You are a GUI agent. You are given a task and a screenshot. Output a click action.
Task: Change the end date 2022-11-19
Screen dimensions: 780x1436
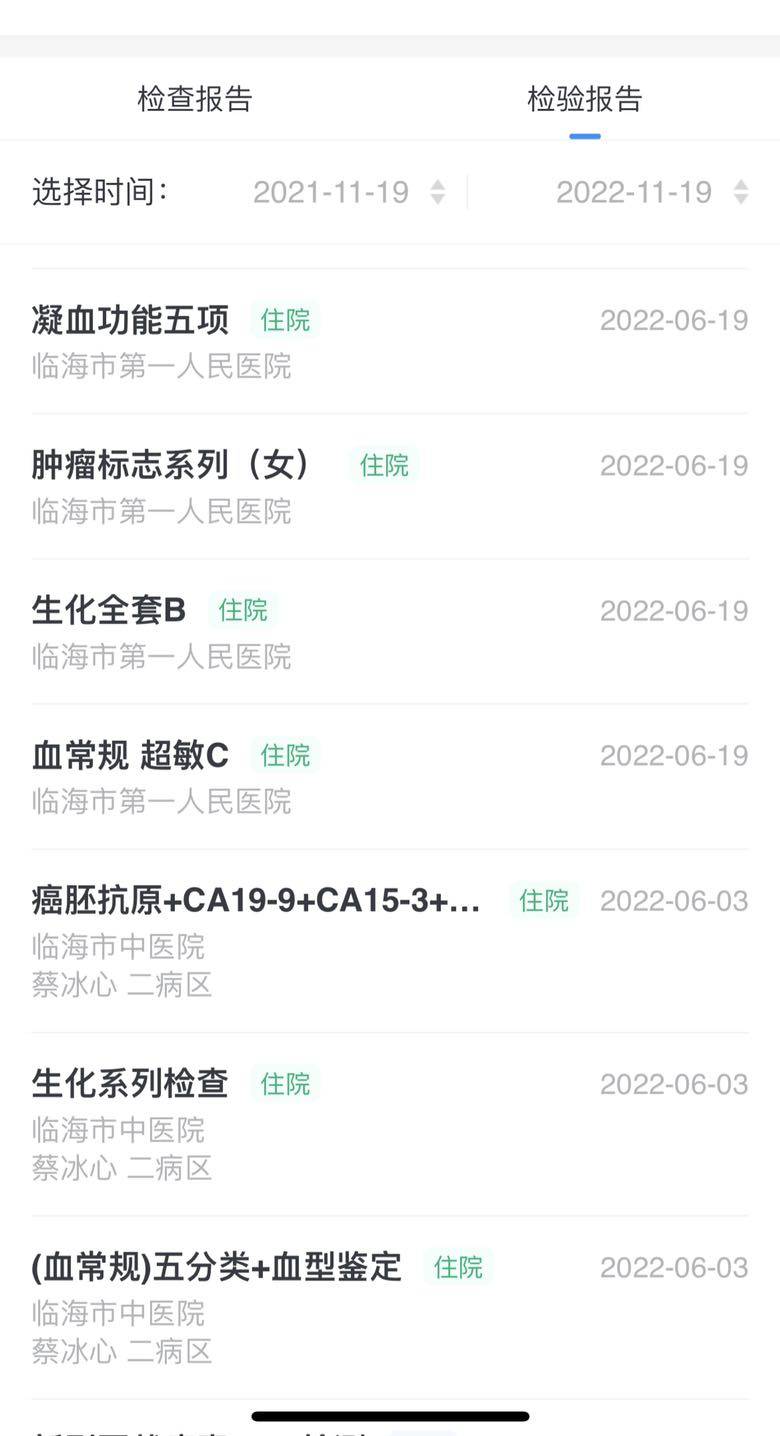651,192
